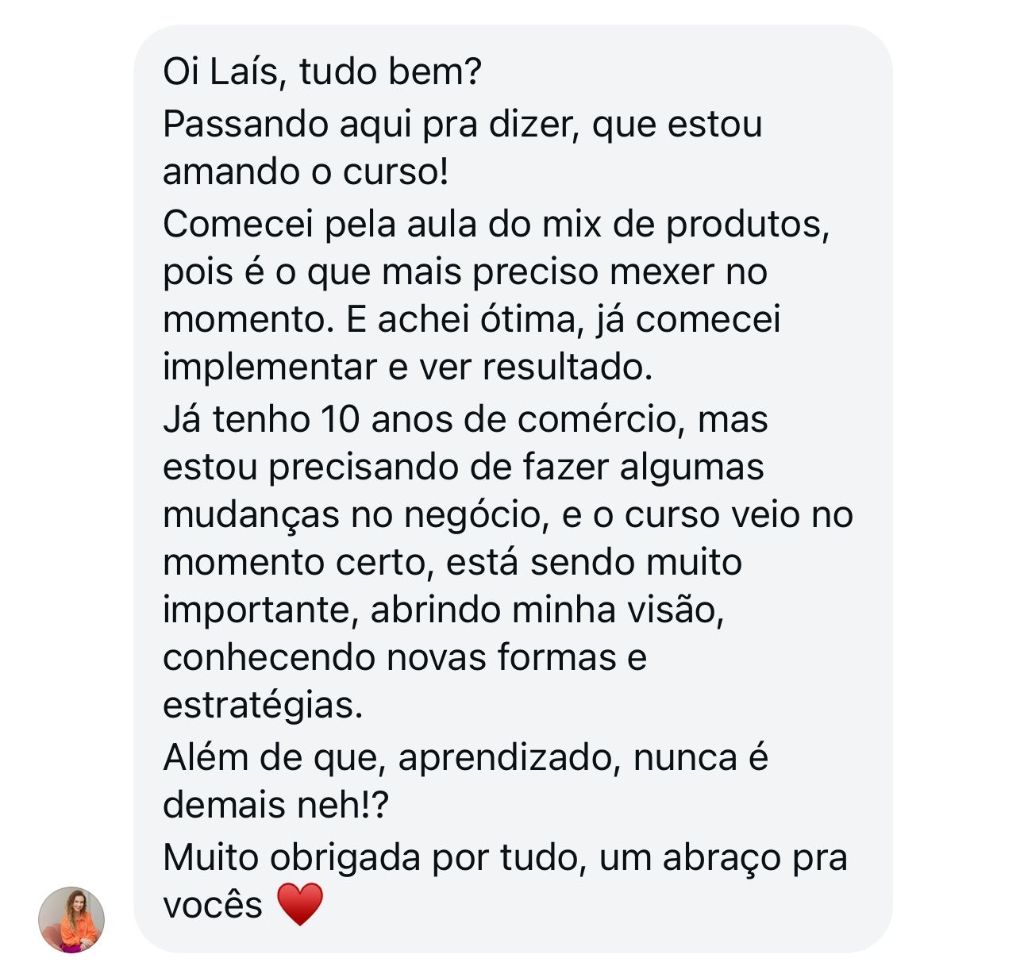Open the sender's profile picture avatar
The height and width of the screenshot is (966, 1024).
click(x=71, y=919)
